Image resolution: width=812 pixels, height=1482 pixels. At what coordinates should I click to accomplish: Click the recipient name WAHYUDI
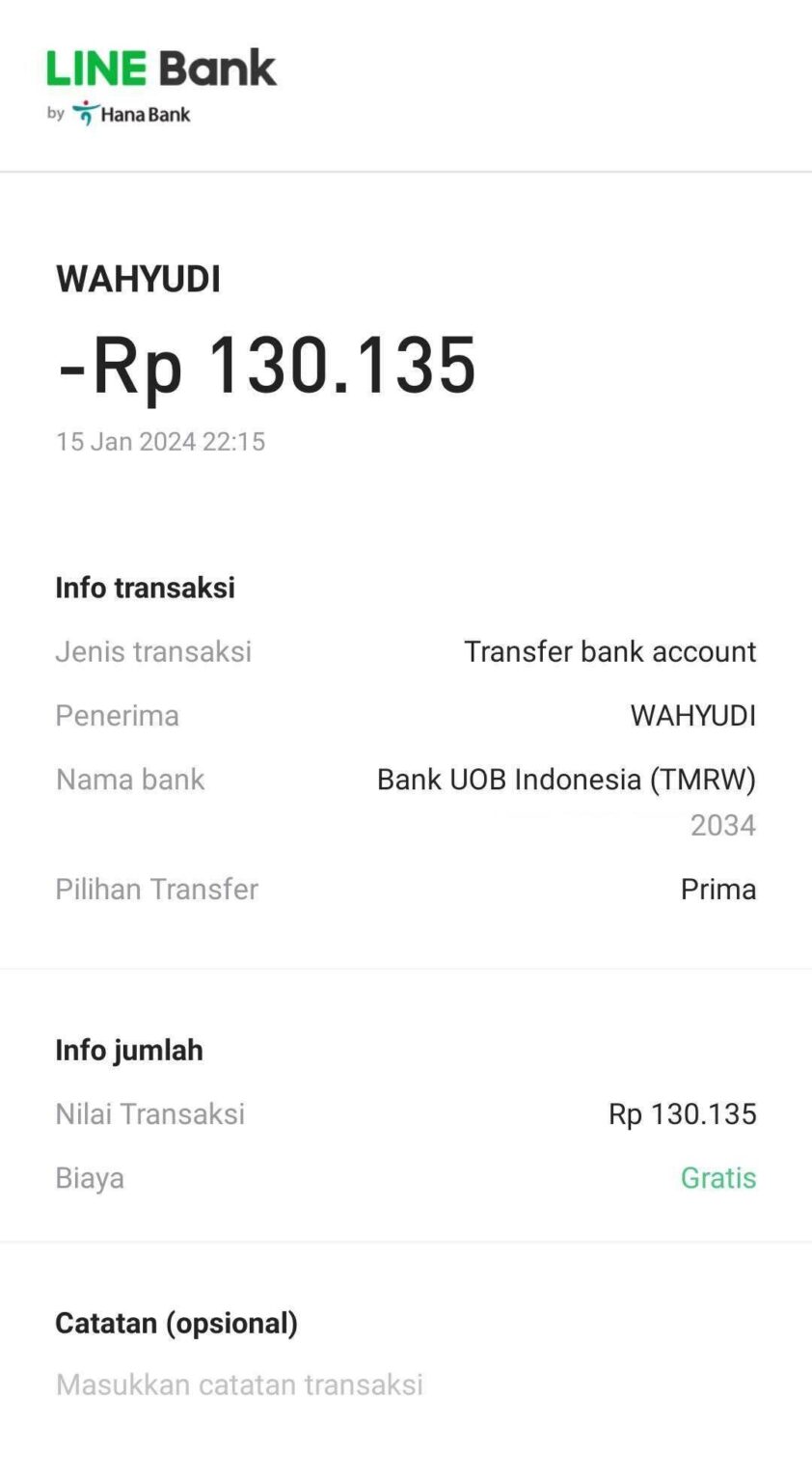(138, 279)
